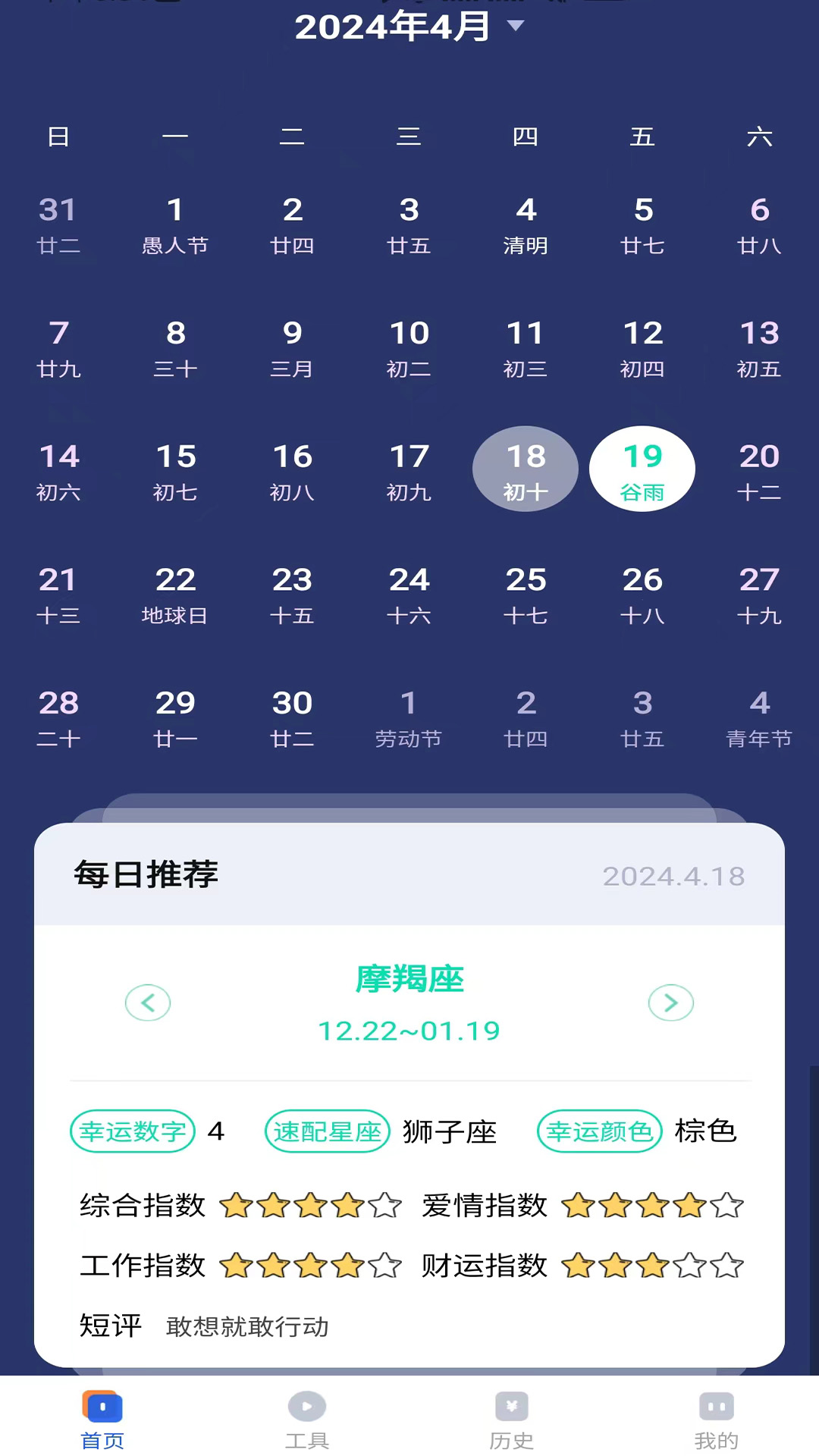Viewport: 819px width, 1456px height.
Task: Tap April 13 初五 date
Action: tap(759, 349)
